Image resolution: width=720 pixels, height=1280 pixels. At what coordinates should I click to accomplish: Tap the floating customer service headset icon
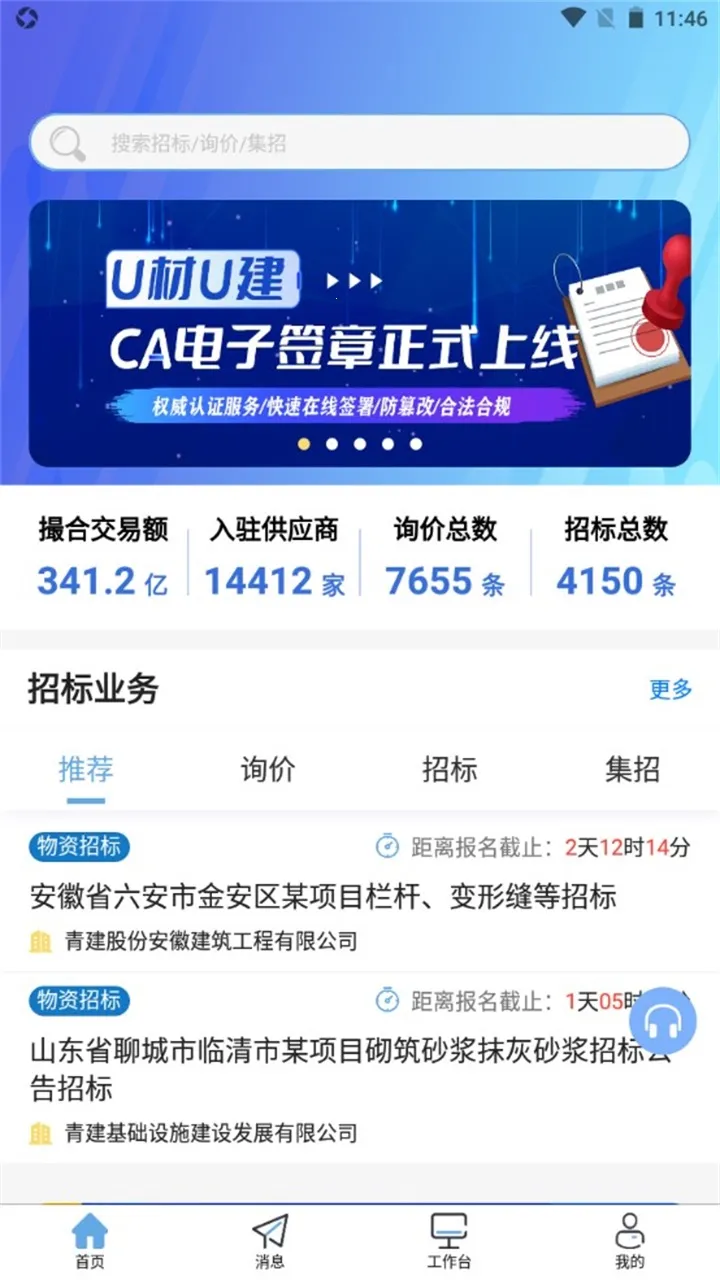coord(663,1019)
